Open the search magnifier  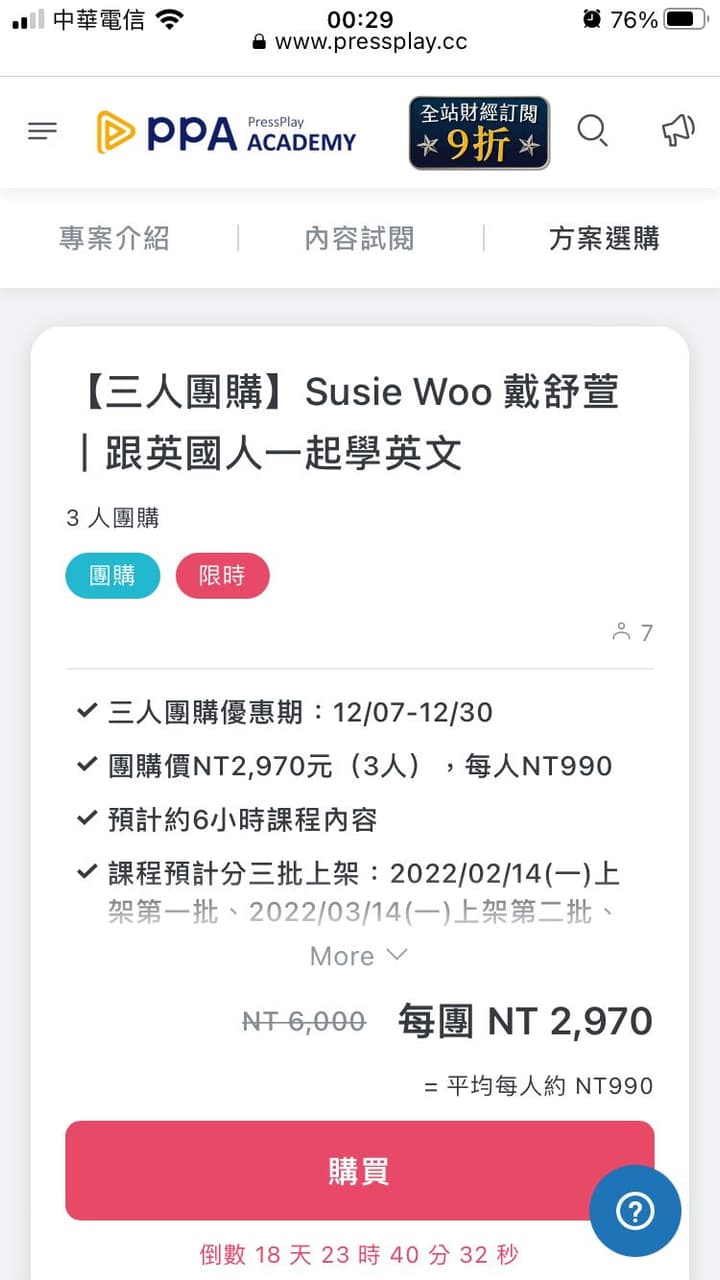click(592, 131)
